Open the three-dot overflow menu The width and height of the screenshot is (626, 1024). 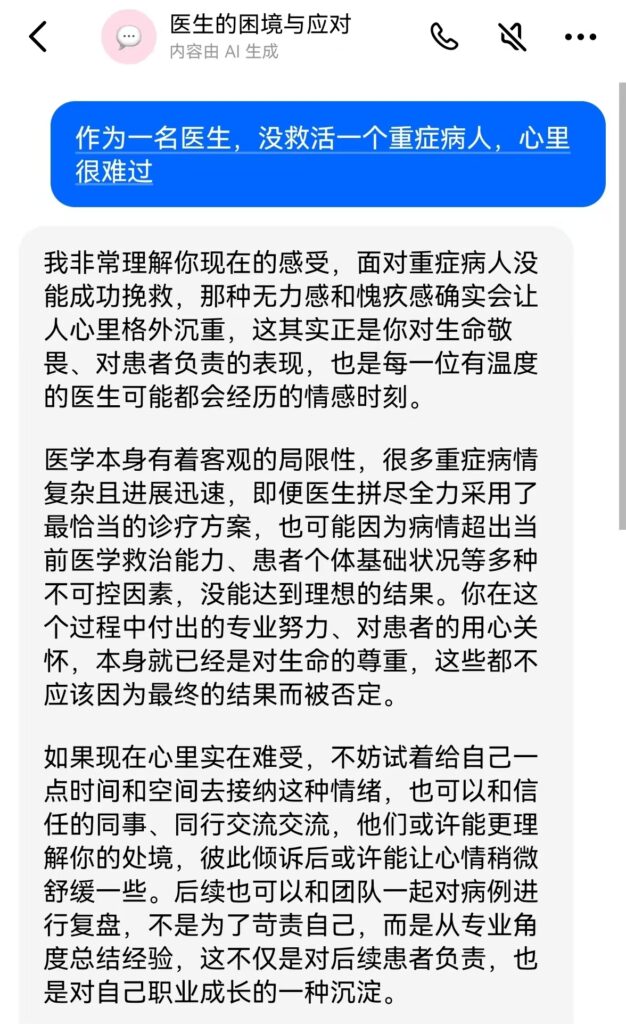[x=580, y=37]
